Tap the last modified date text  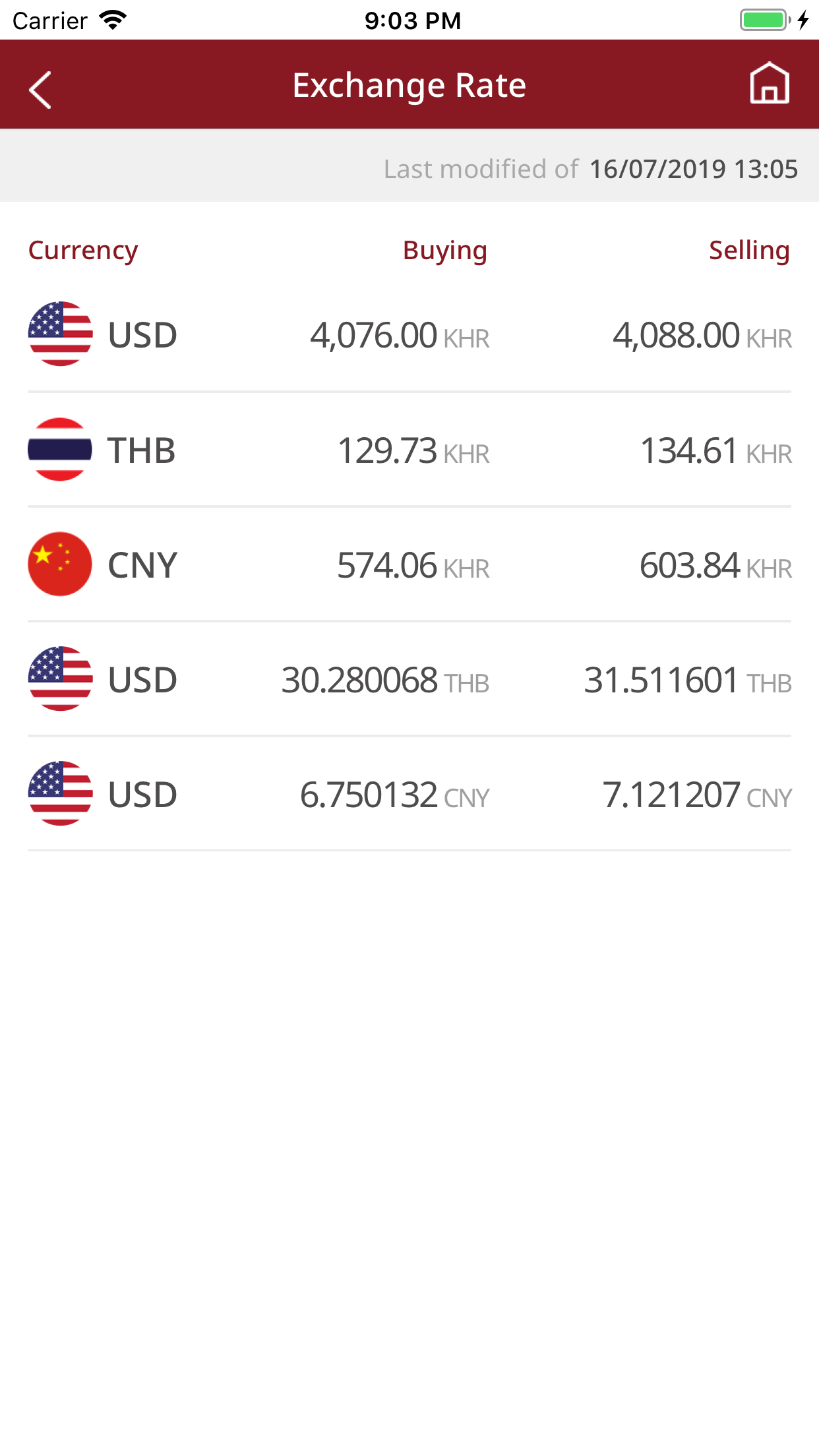pyautogui.click(x=692, y=168)
